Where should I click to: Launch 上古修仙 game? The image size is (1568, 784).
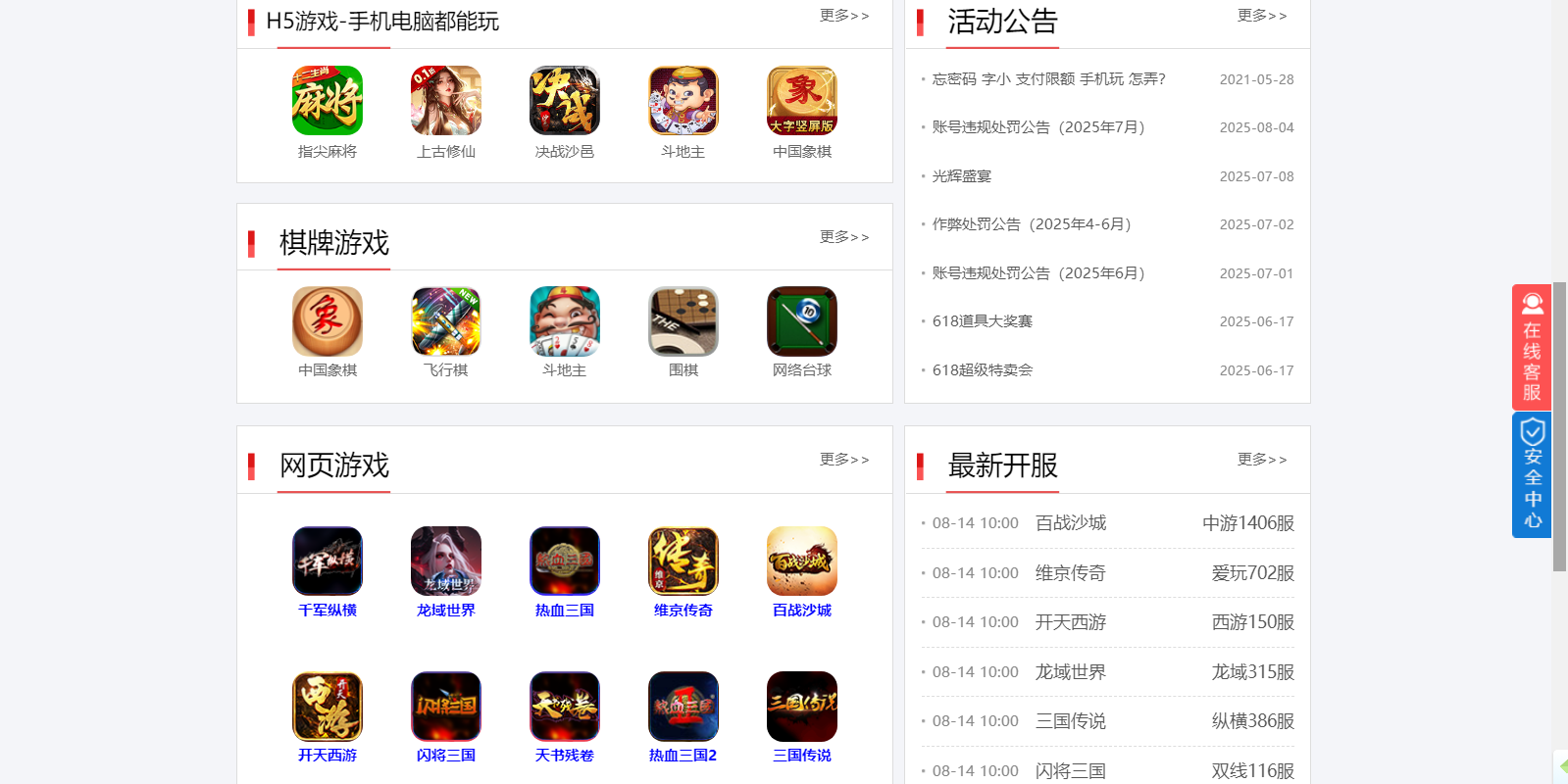coord(446,101)
